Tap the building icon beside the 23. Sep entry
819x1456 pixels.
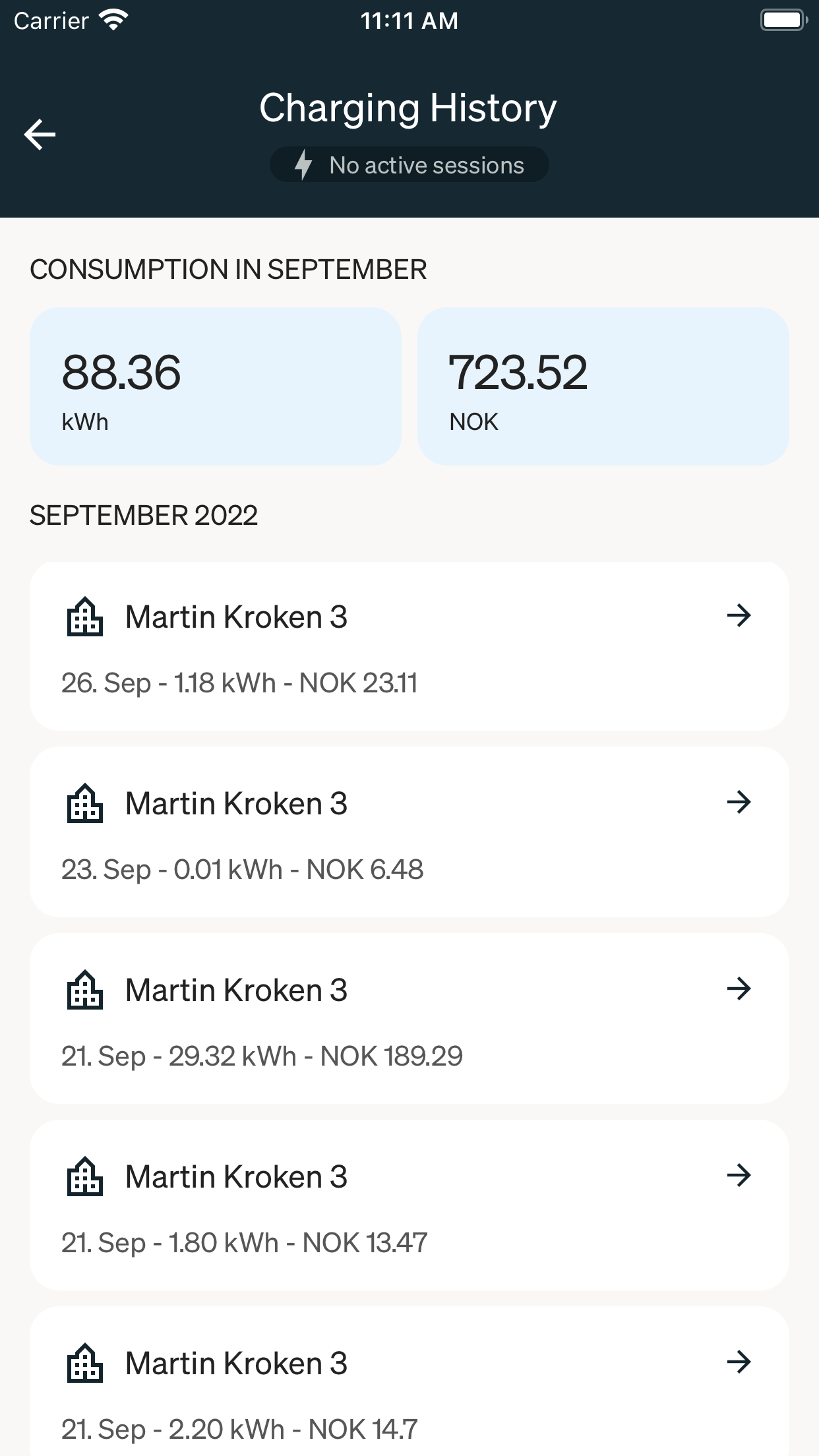click(x=85, y=803)
